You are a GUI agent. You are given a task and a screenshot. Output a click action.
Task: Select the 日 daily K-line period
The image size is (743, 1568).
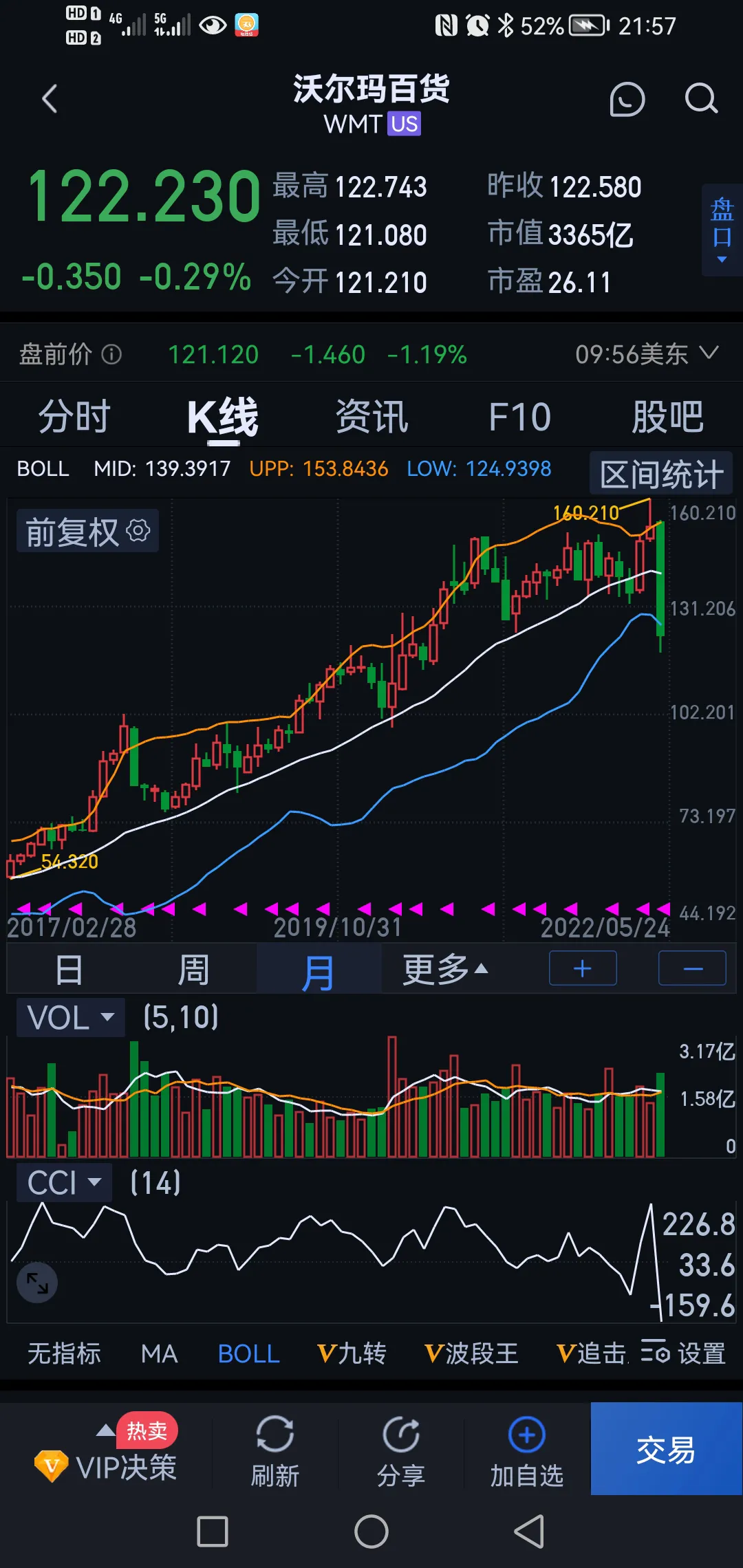pyautogui.click(x=69, y=970)
